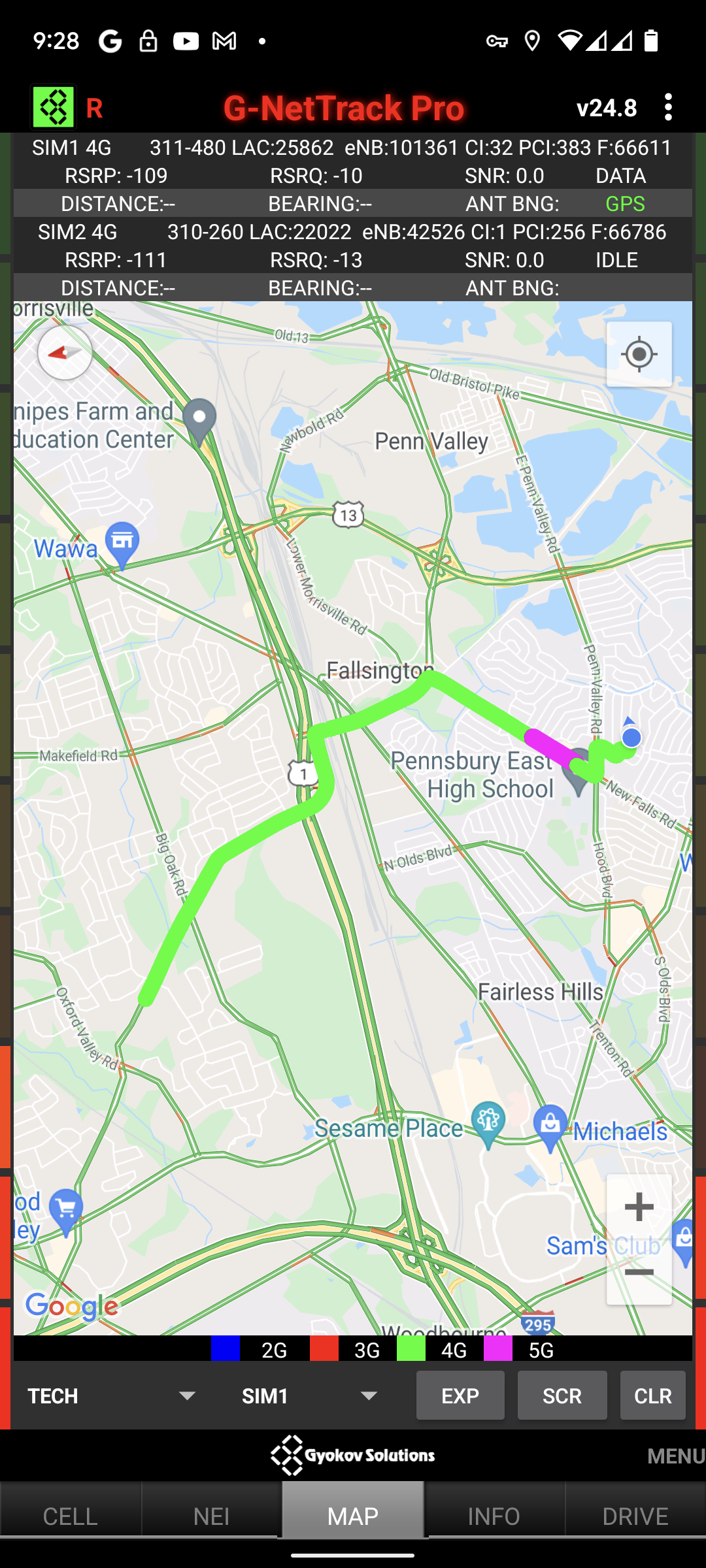Tap the Sesame Place map marker

(x=488, y=1122)
